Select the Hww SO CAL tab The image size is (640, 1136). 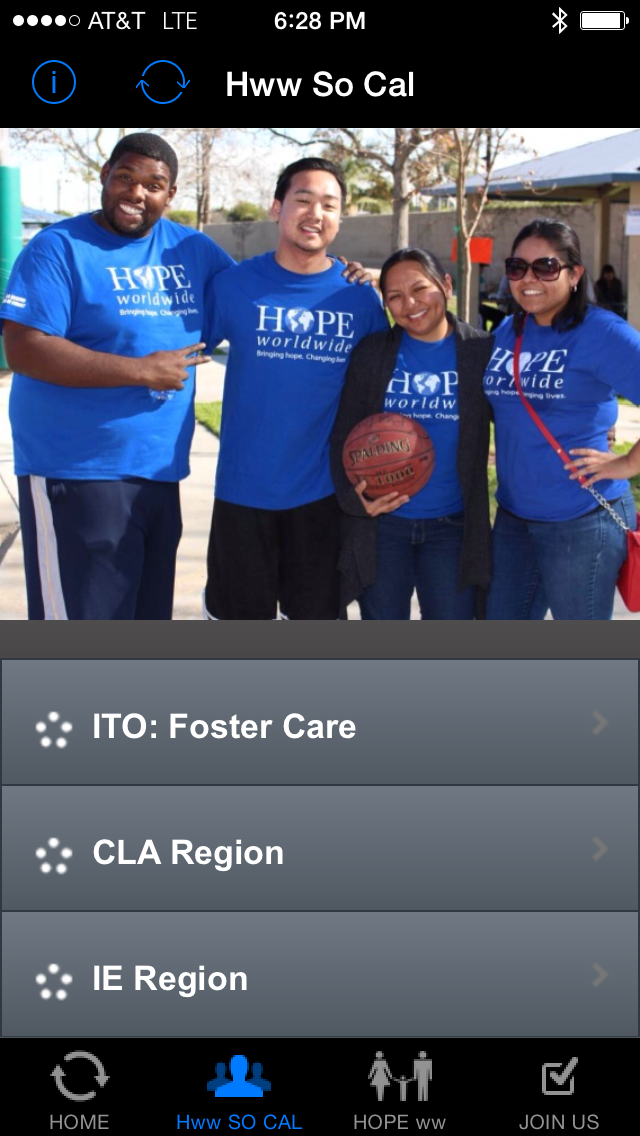click(x=239, y=1088)
